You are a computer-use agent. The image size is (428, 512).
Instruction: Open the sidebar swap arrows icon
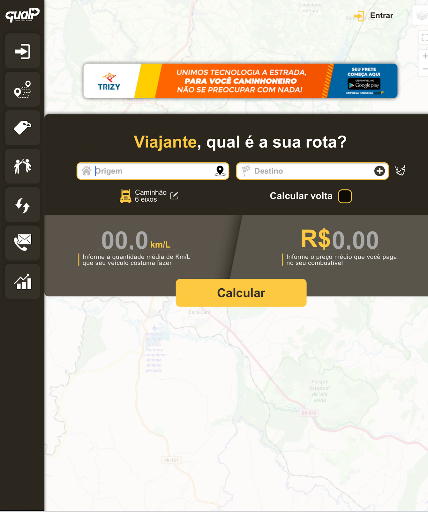click(22, 205)
